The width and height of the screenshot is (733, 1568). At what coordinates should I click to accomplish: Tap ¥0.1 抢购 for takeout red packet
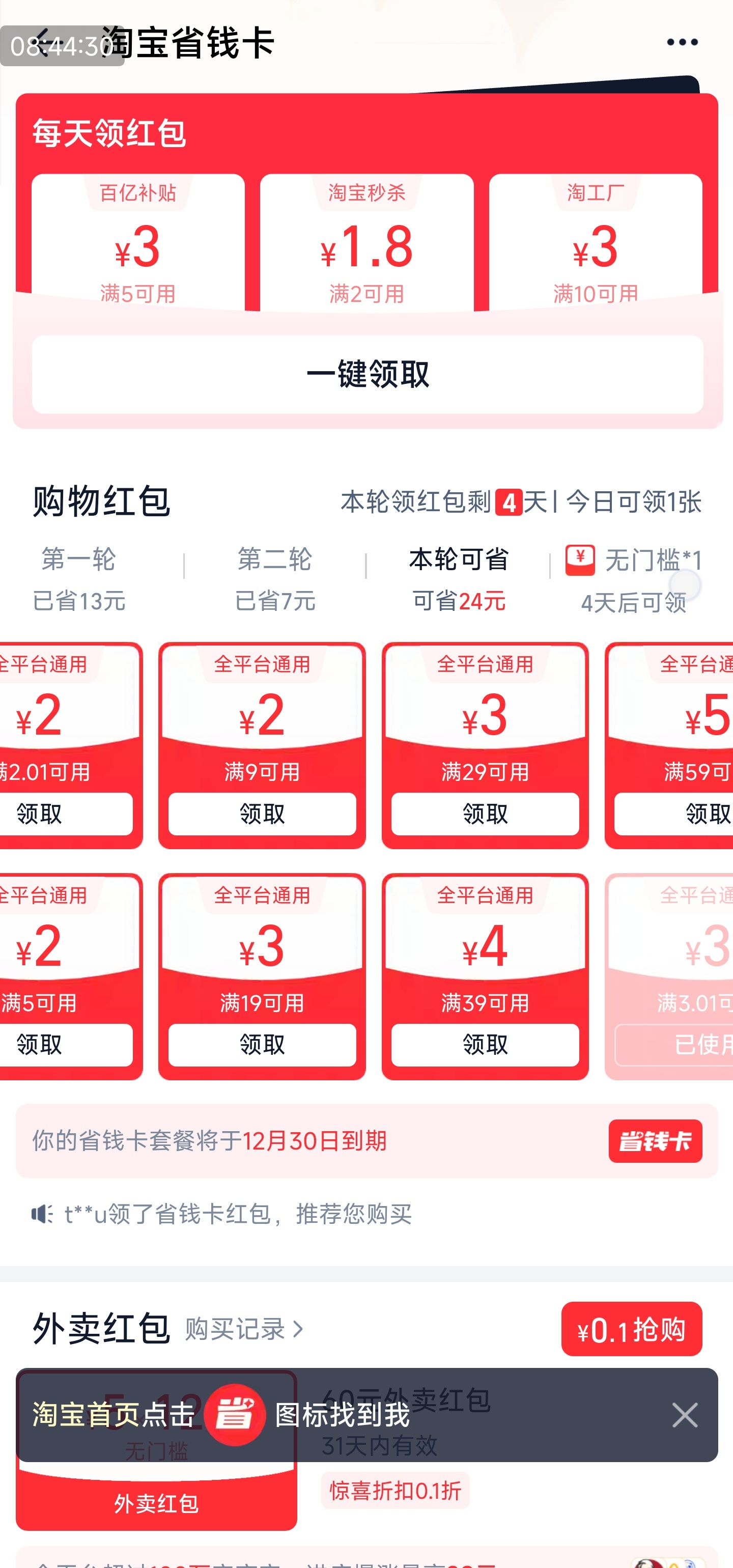[x=631, y=1329]
